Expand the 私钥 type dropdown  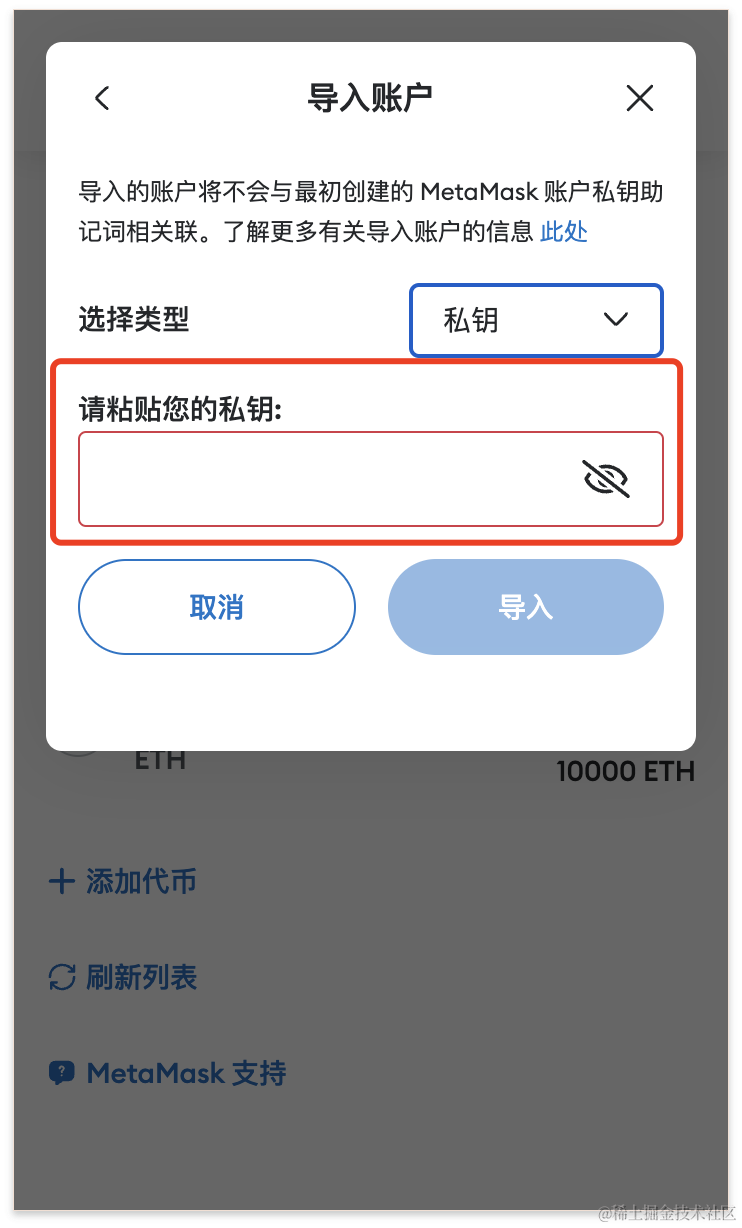[x=536, y=320]
